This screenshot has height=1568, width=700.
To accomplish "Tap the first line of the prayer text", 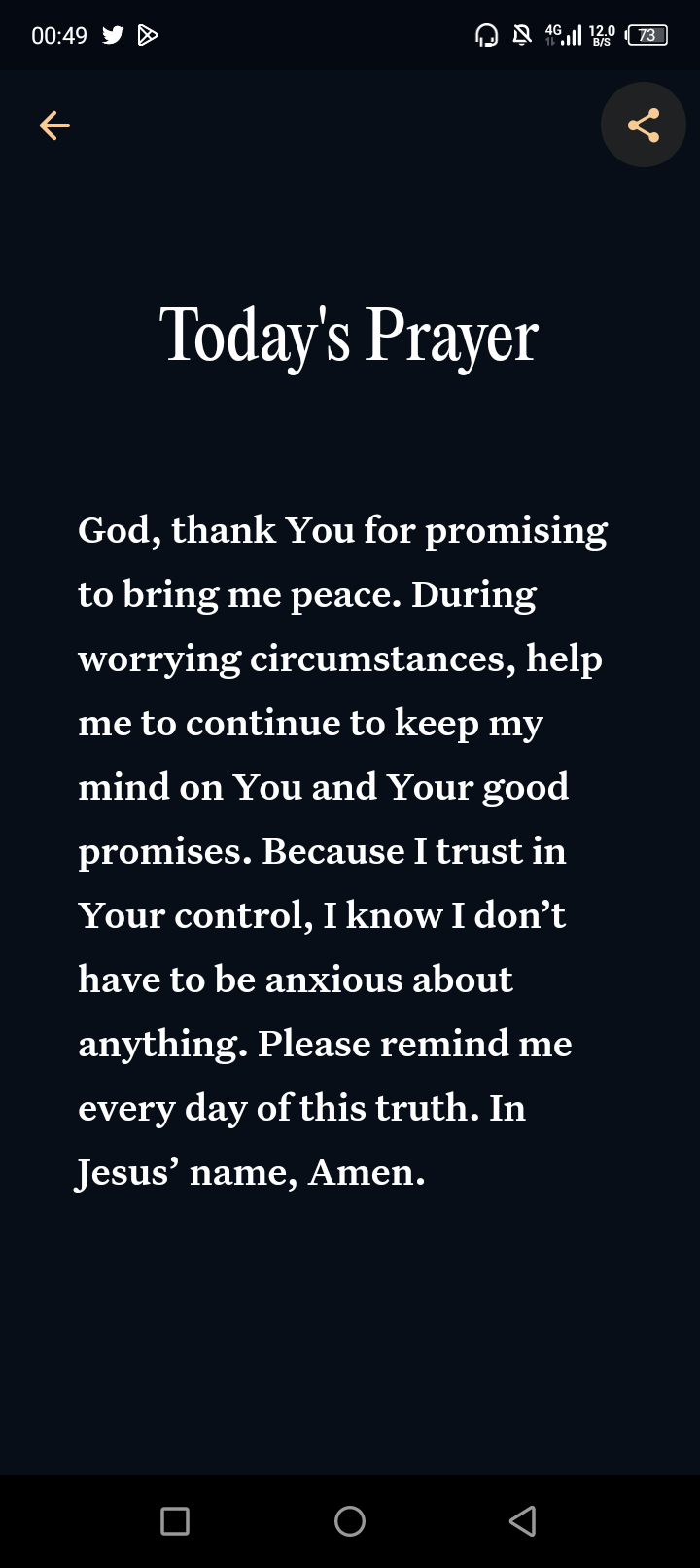I will [x=342, y=530].
